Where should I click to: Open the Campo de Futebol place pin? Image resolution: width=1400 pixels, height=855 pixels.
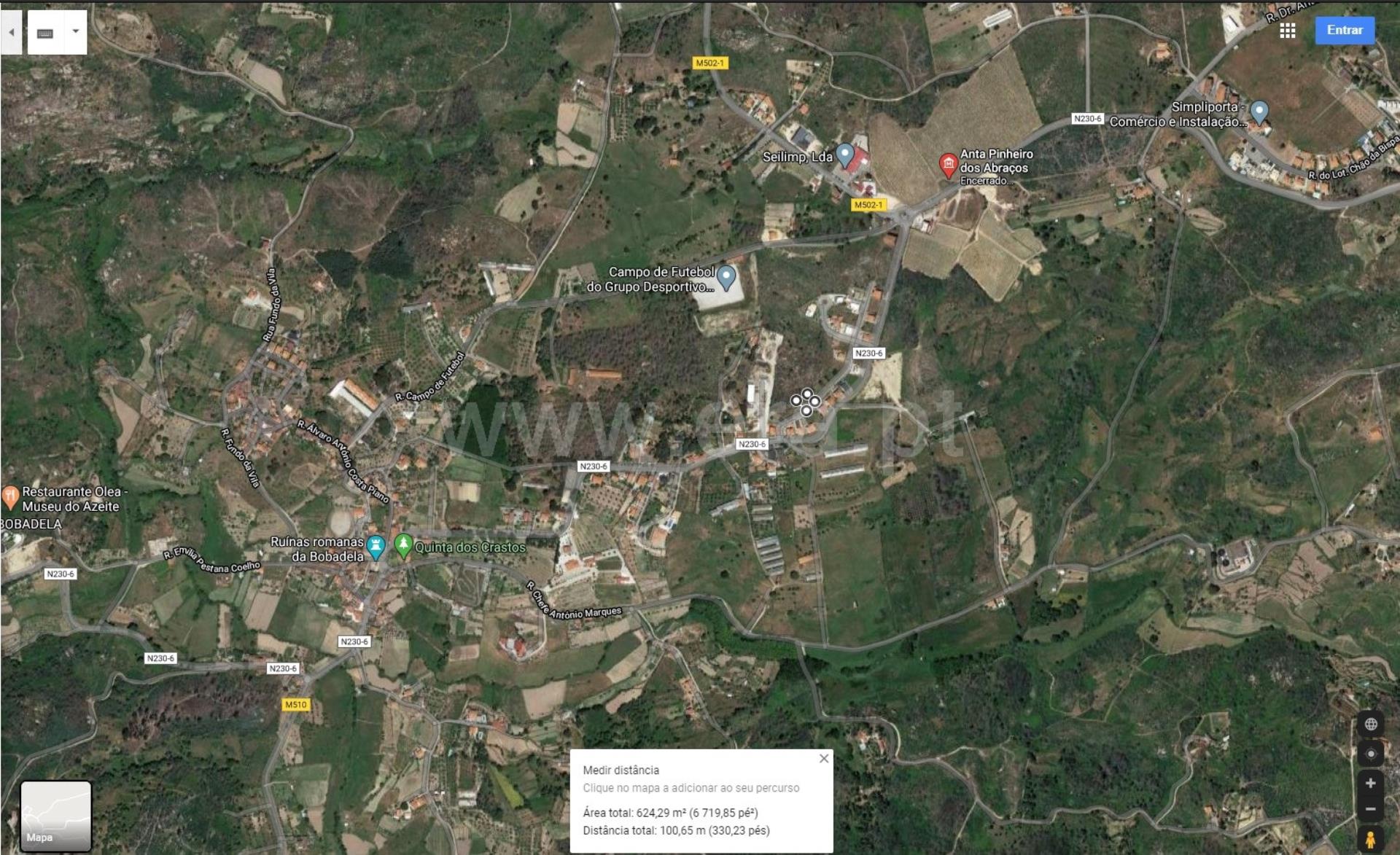(726, 276)
